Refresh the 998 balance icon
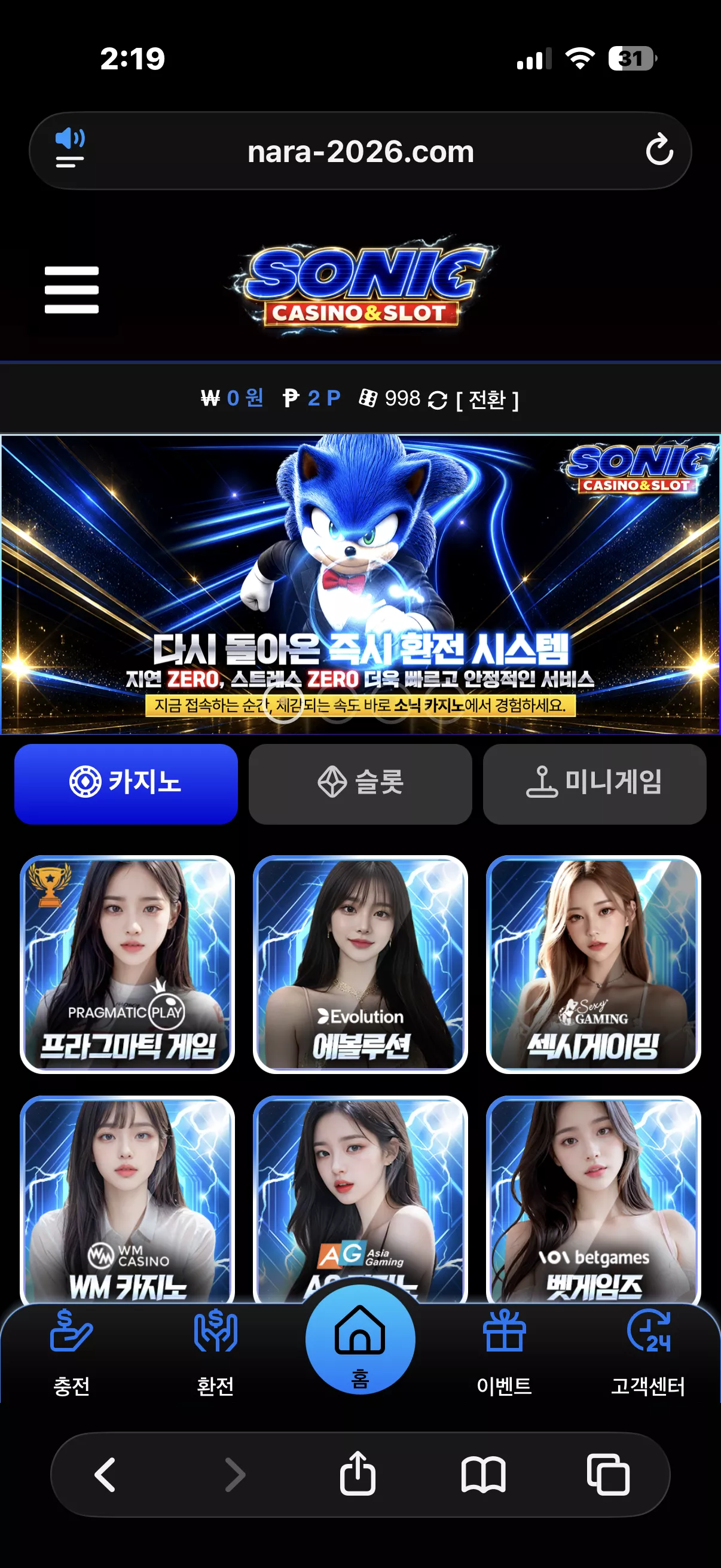The width and height of the screenshot is (721, 1568). pyautogui.click(x=438, y=400)
